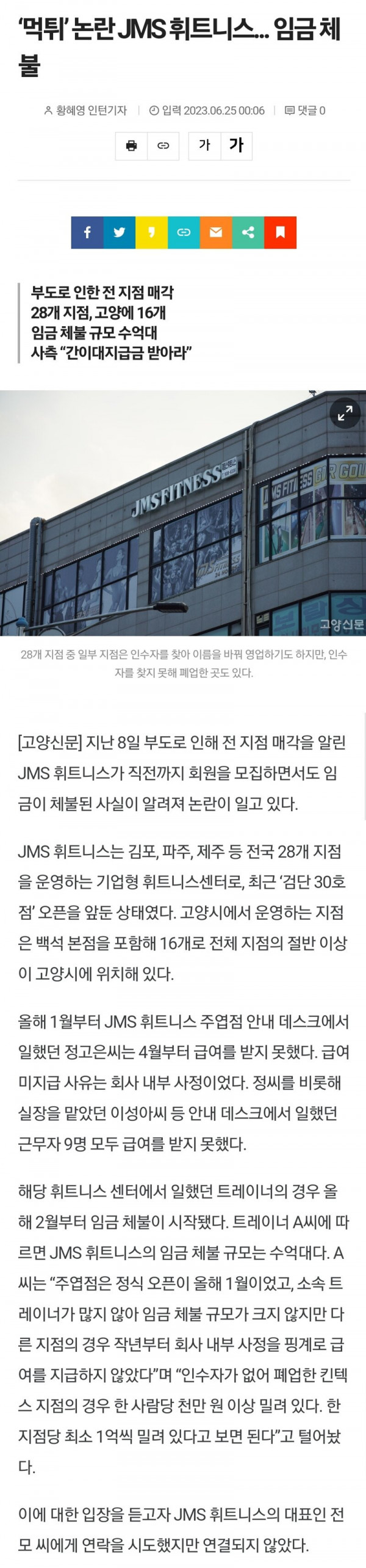Share the article on Twitter

point(120,233)
